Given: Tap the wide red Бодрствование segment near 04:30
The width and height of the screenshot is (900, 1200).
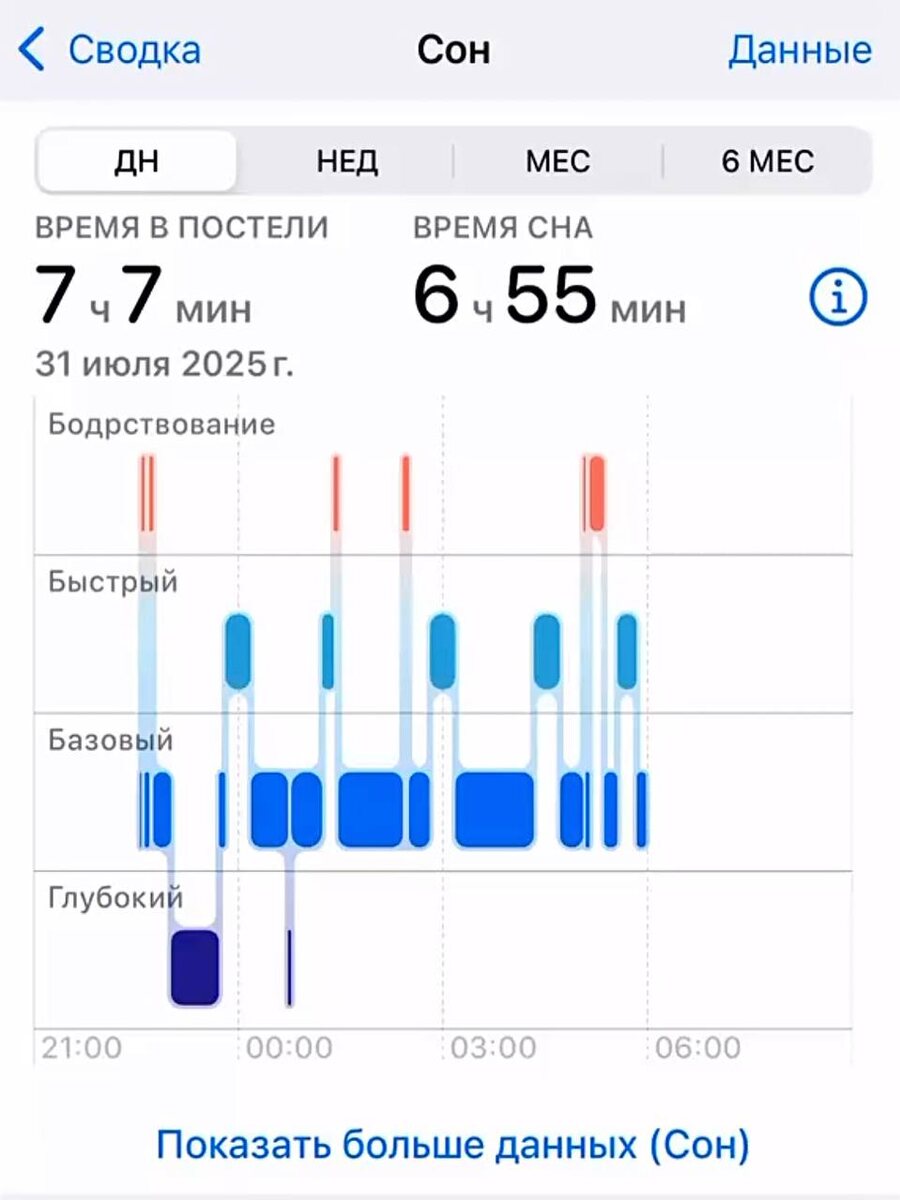Looking at the screenshot, I should pos(595,490).
